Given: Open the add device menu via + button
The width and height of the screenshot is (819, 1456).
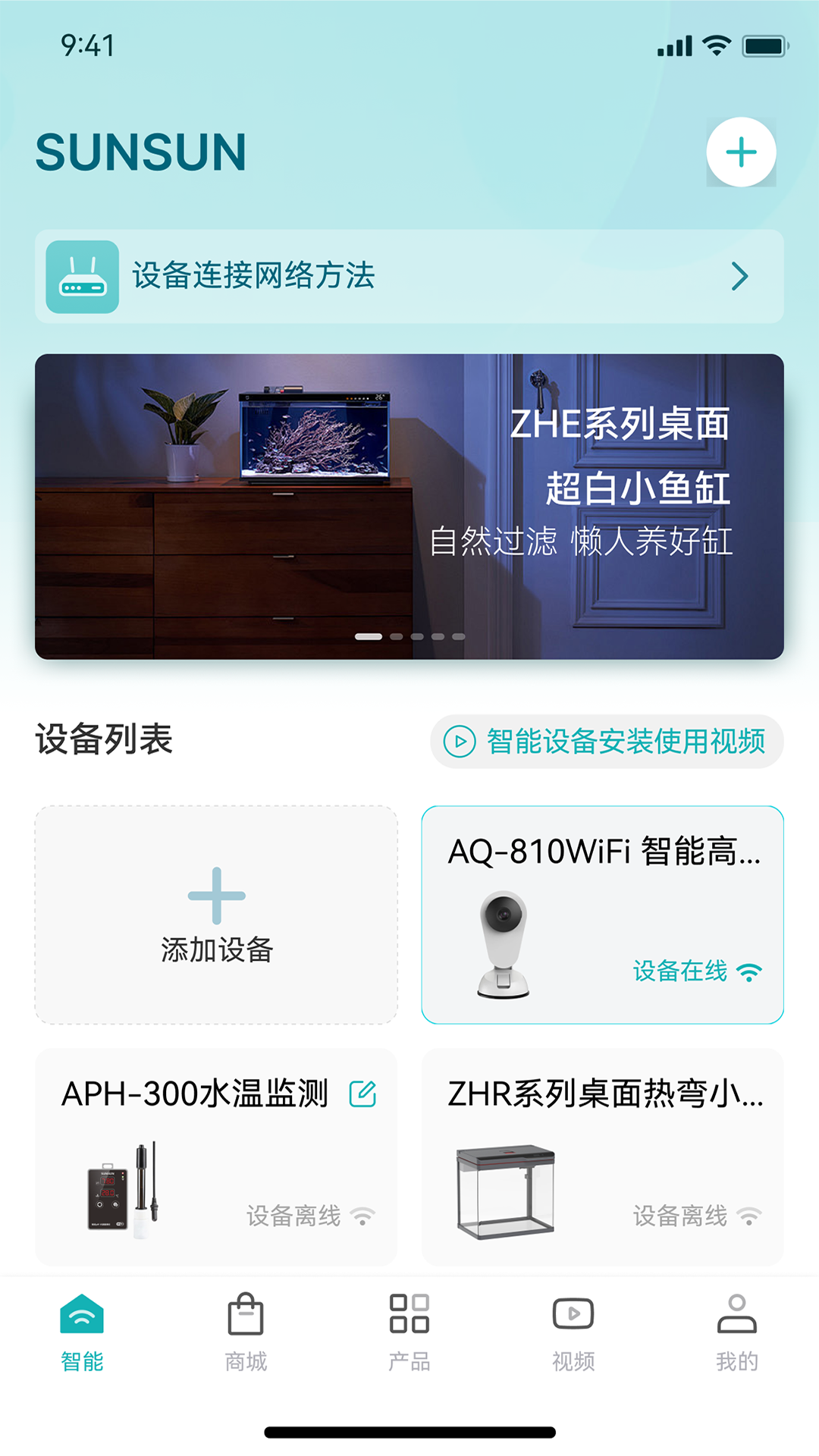Looking at the screenshot, I should [741, 152].
